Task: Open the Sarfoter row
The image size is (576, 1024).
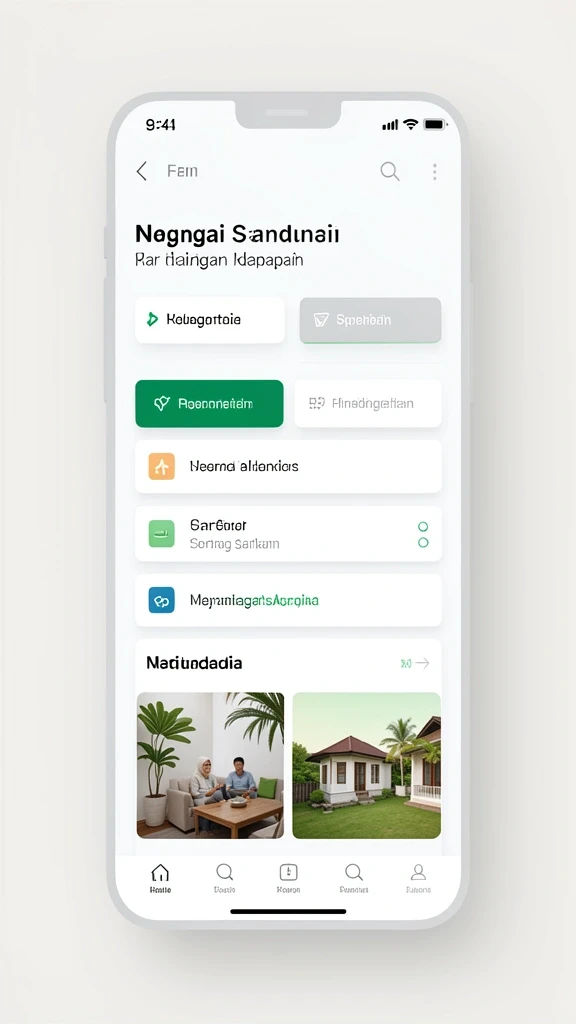Action: click(x=288, y=534)
